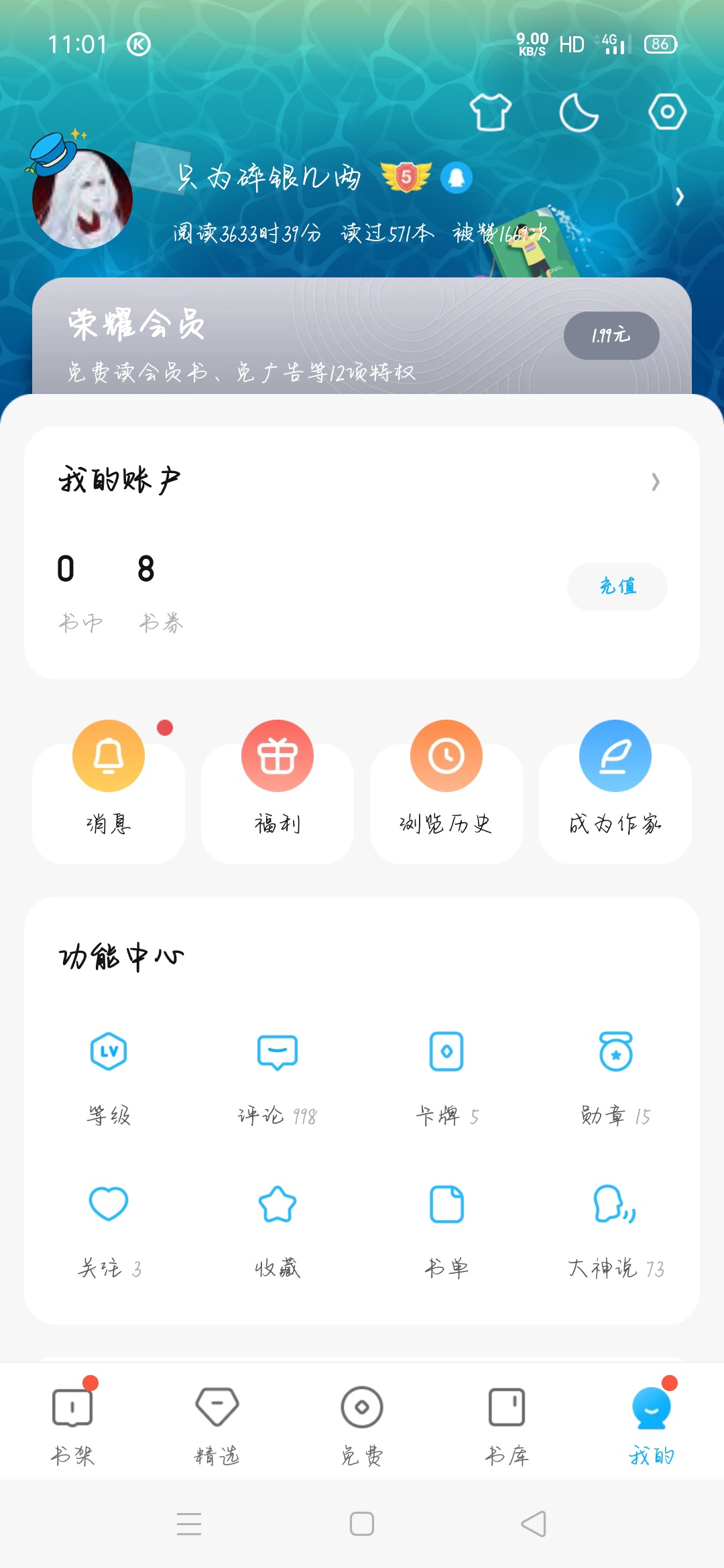Open the settings hexagon icon
Viewport: 724px width, 1568px height.
[667, 111]
